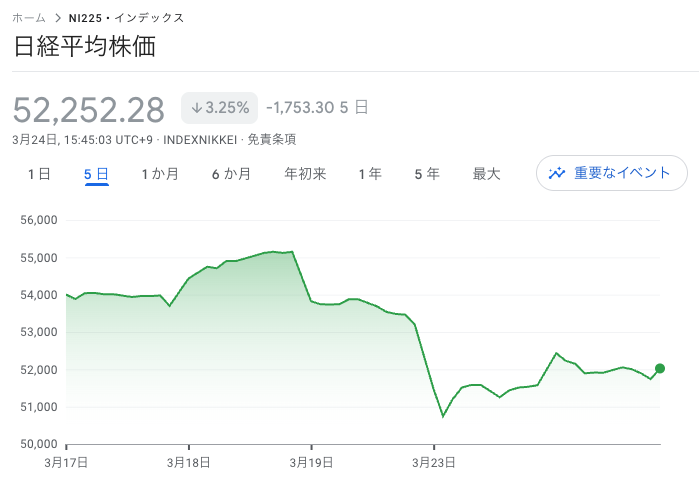Select the 5日 range tab
Image resolution: width=699 pixels, height=478 pixels.
tap(96, 174)
